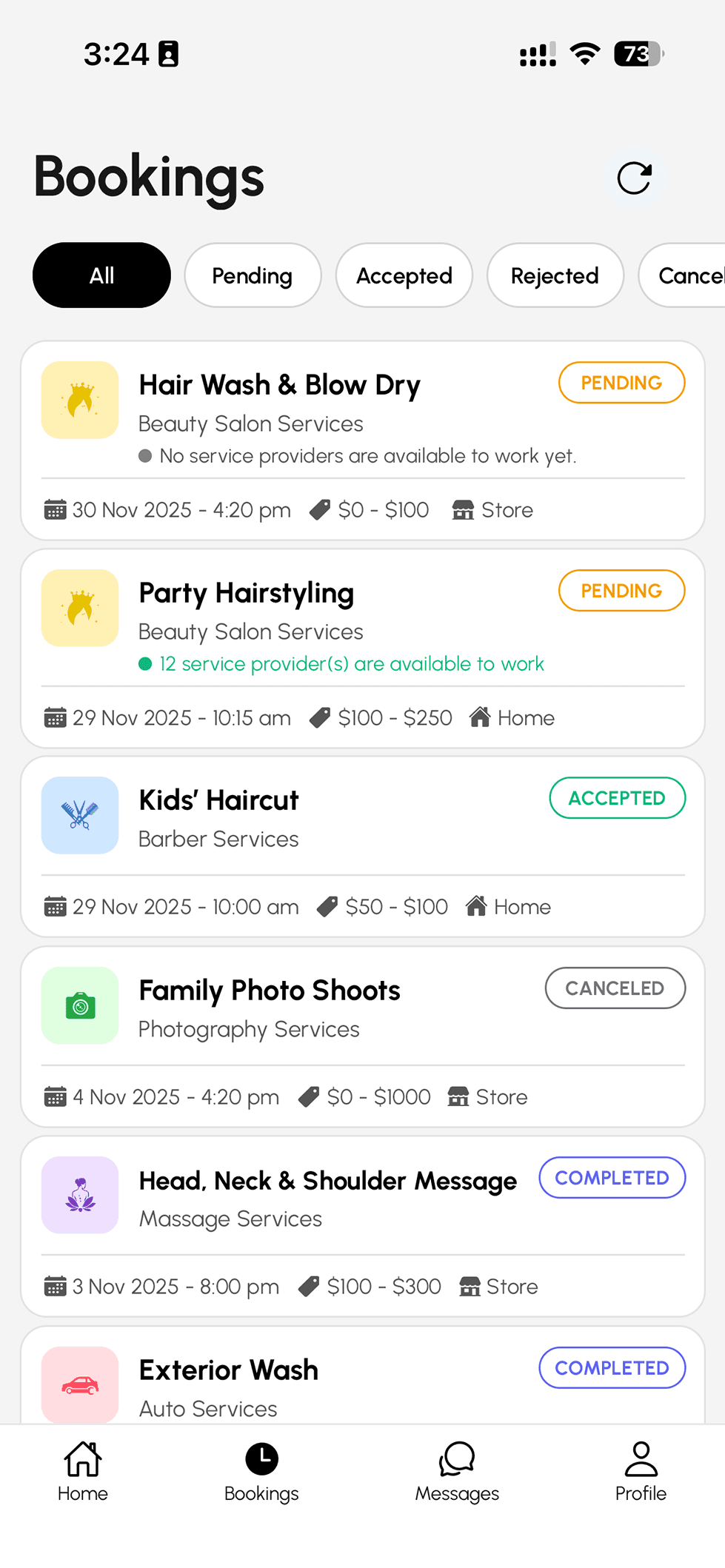Tap the Store icon on Hair Wash booking

pos(464,509)
